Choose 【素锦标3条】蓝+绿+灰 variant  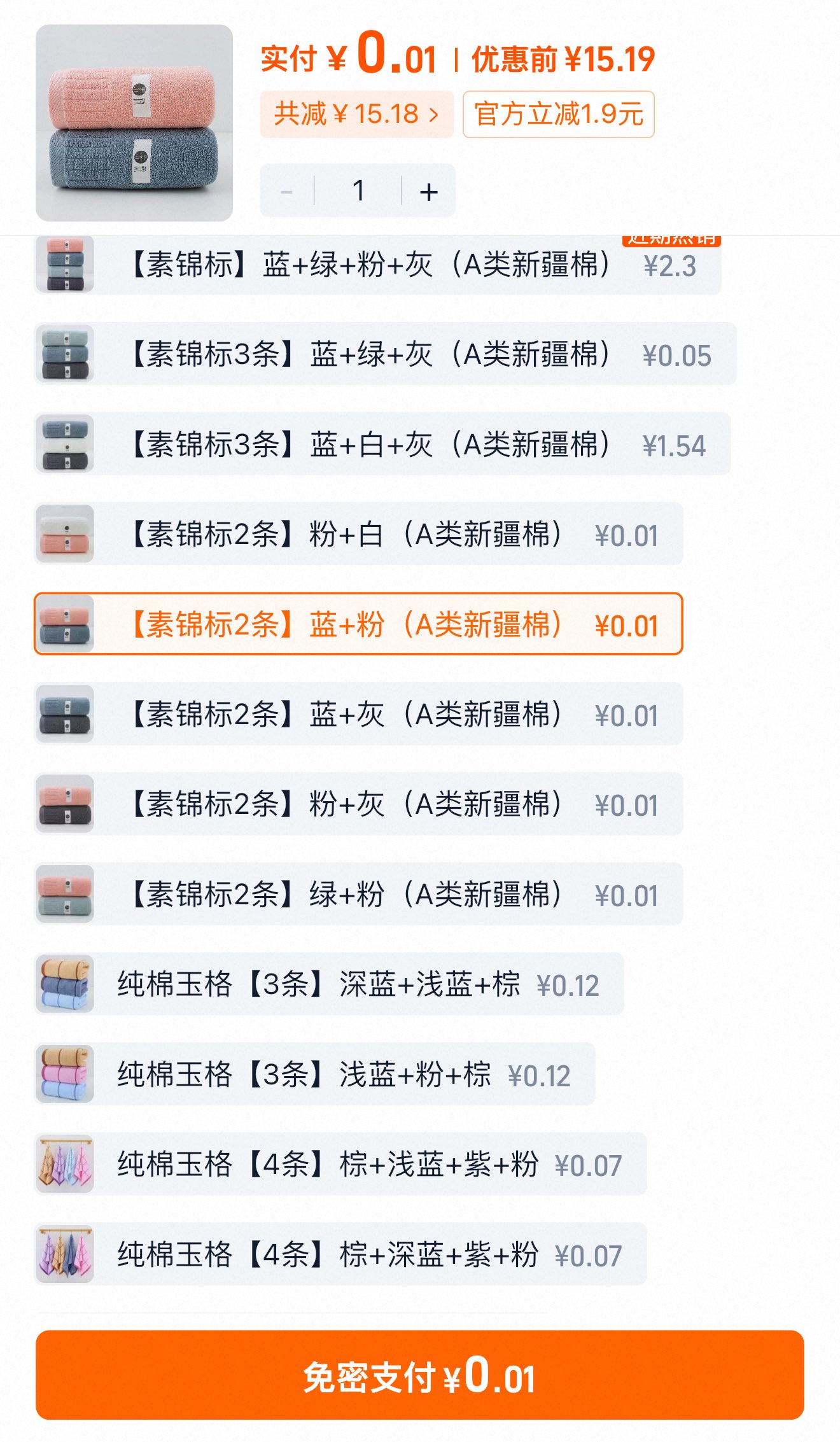[384, 354]
